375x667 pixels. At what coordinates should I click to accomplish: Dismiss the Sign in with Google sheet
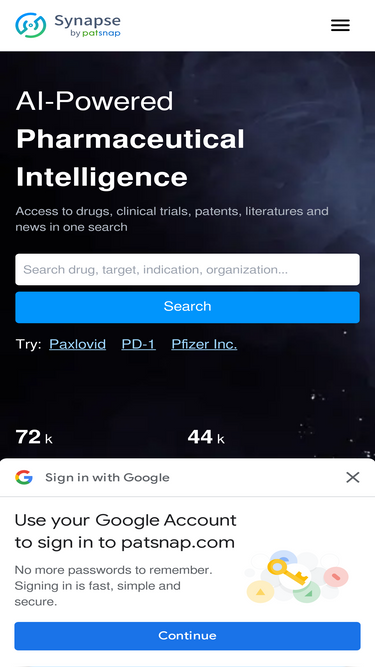(352, 477)
